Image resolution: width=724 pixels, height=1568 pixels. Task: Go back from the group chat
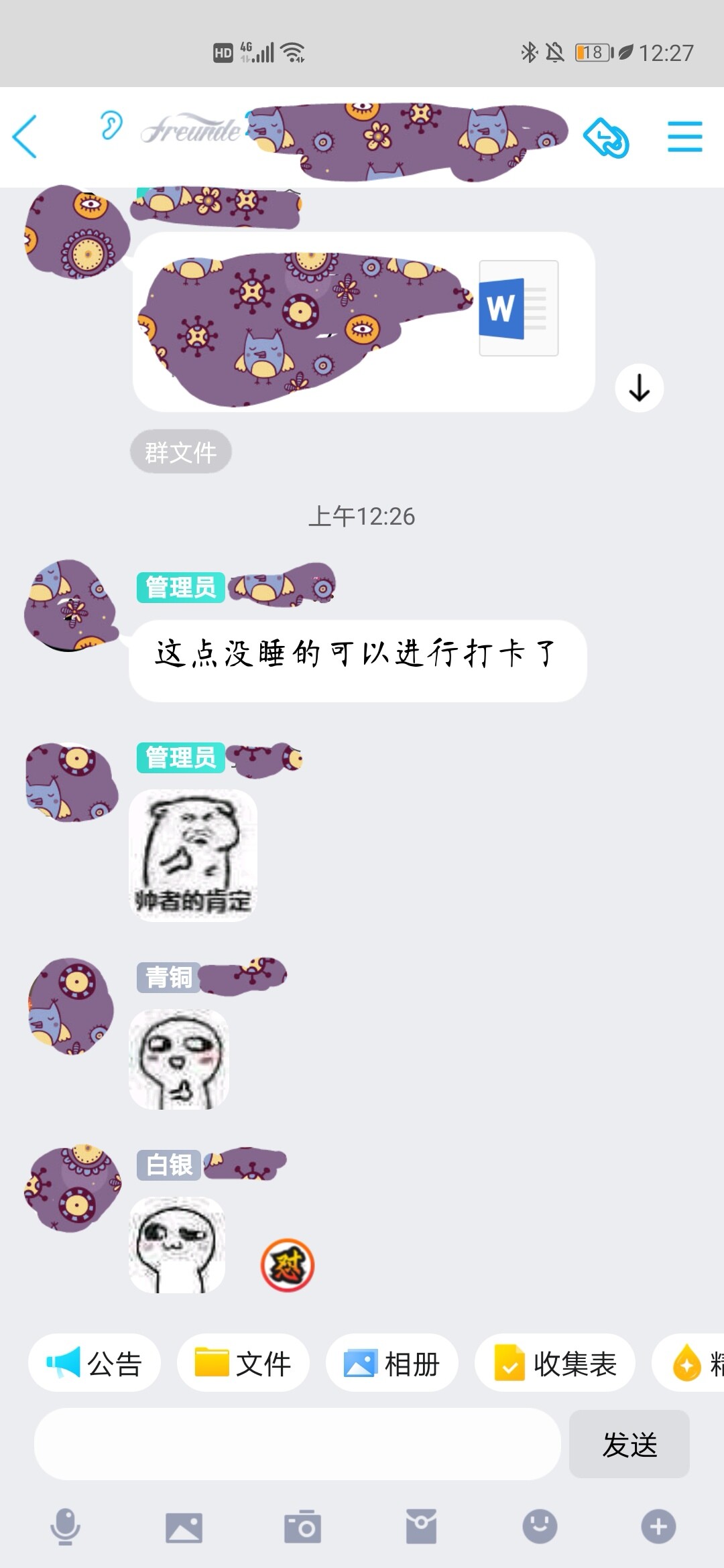[x=25, y=137]
